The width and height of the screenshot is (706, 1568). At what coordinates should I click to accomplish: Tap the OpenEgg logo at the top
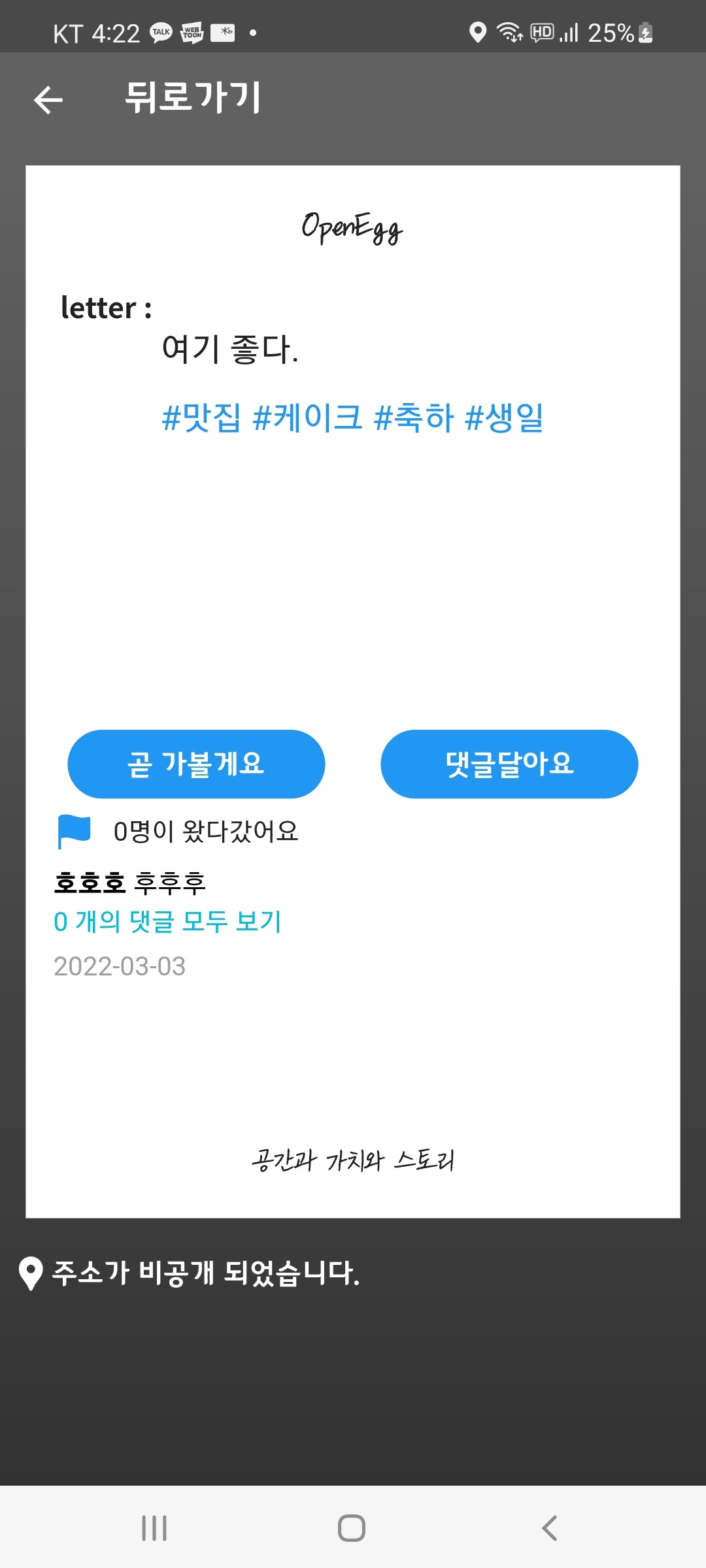pos(352,228)
